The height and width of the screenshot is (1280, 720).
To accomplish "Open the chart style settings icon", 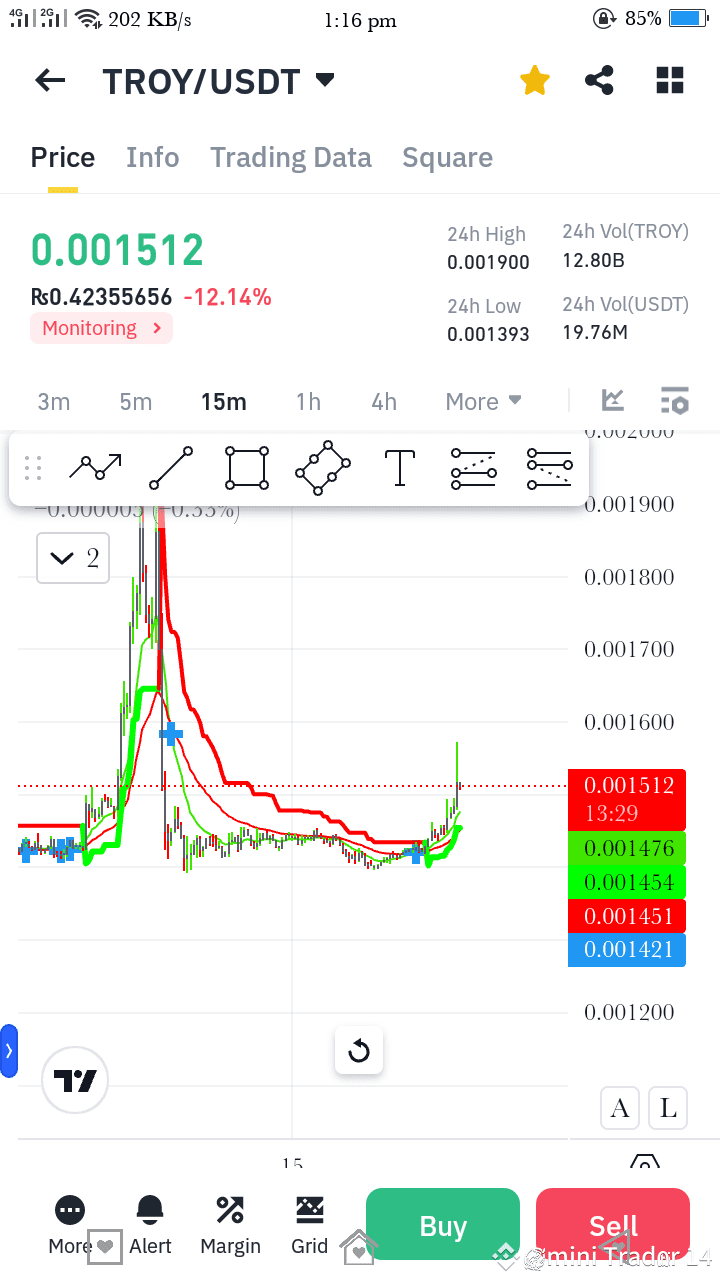I will [612, 400].
